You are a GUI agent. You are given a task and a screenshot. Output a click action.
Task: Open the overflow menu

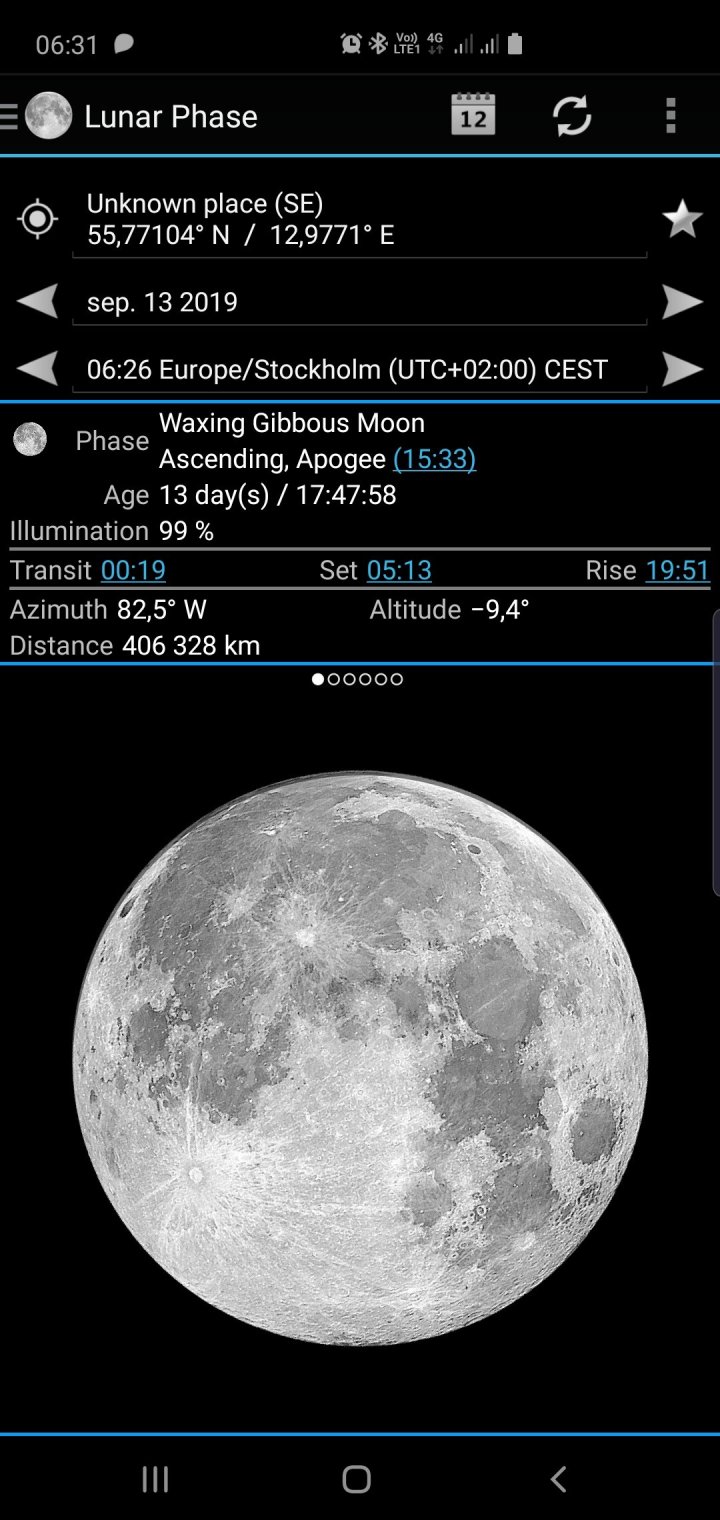pyautogui.click(x=671, y=116)
